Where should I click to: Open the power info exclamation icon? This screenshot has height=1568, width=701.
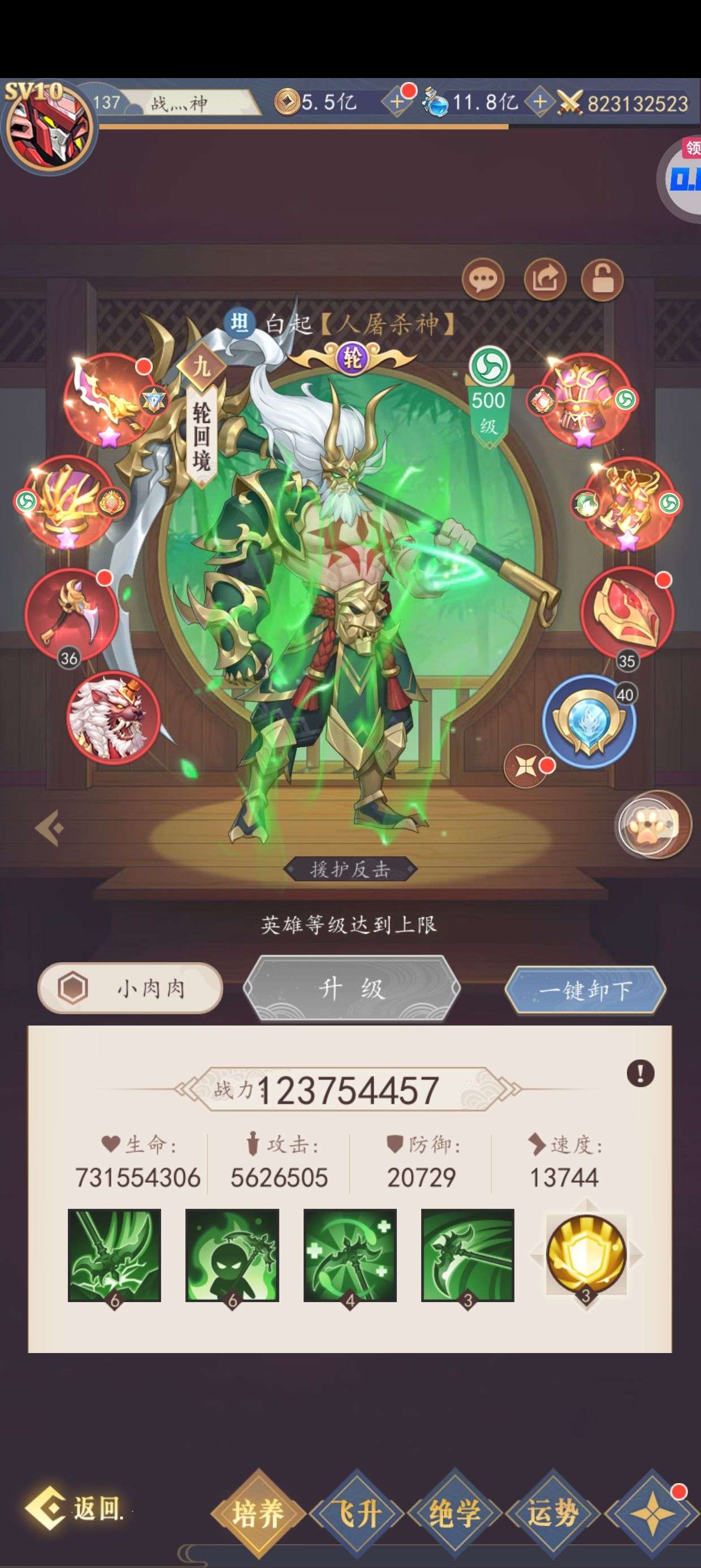coord(640,1072)
